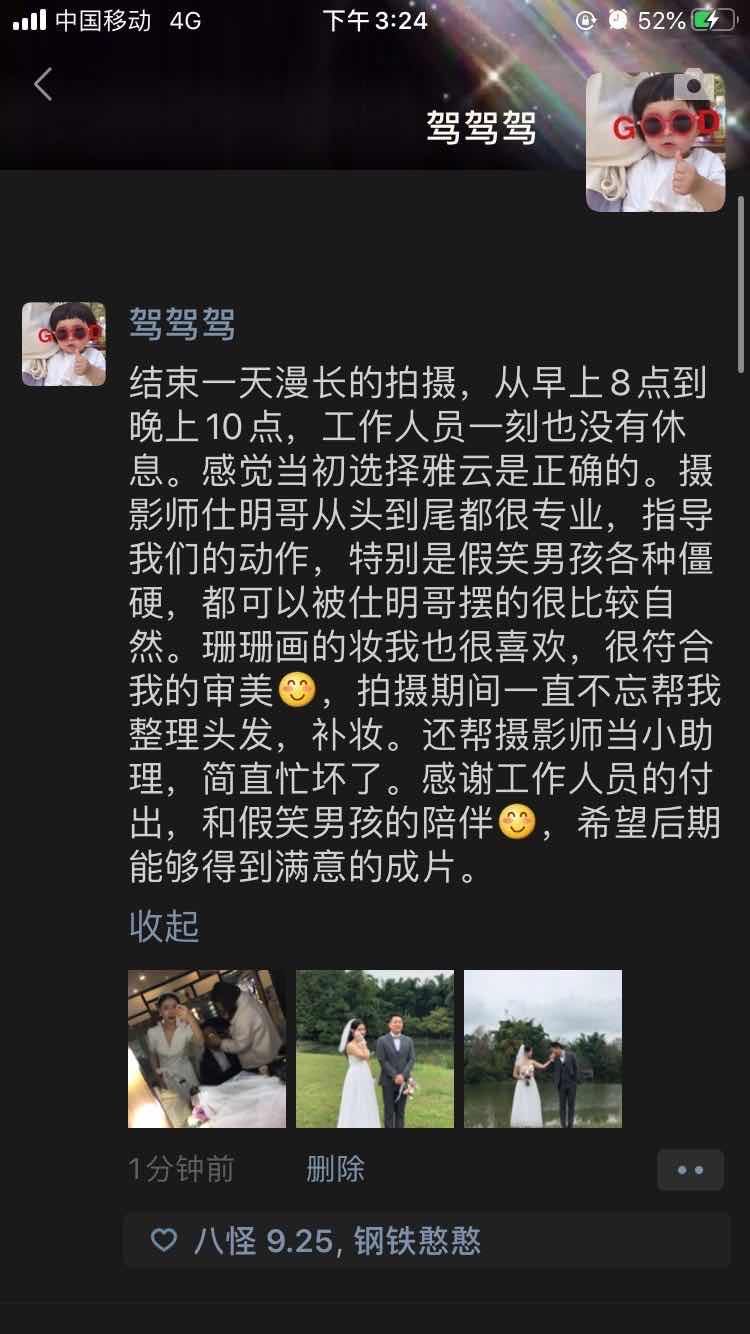Image resolution: width=750 pixels, height=1334 pixels.
Task: Open the two-dot like/comment menu
Action: pos(690,1170)
